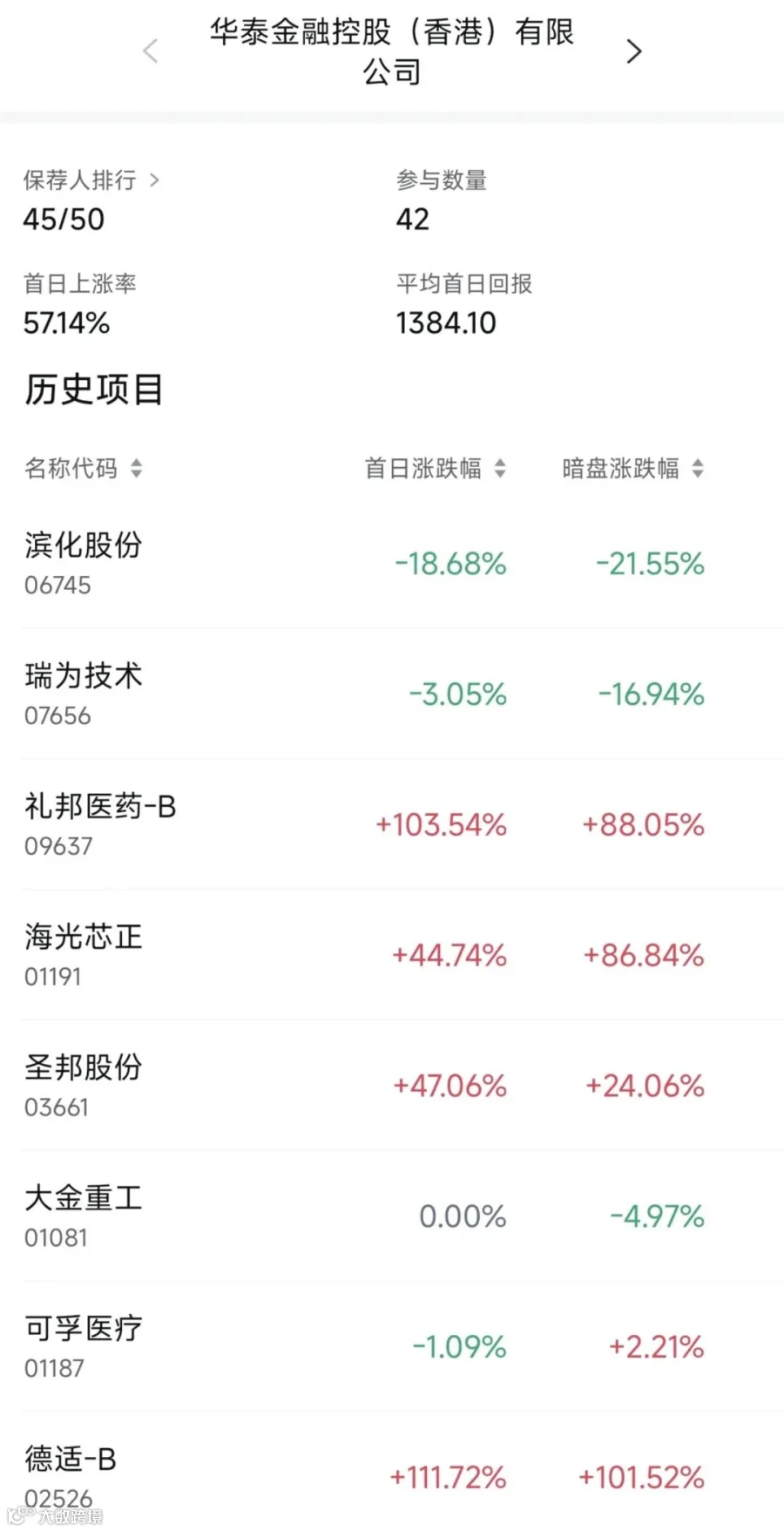
Task: Open the 礼邦医药-B 09637 row
Action: click(392, 824)
